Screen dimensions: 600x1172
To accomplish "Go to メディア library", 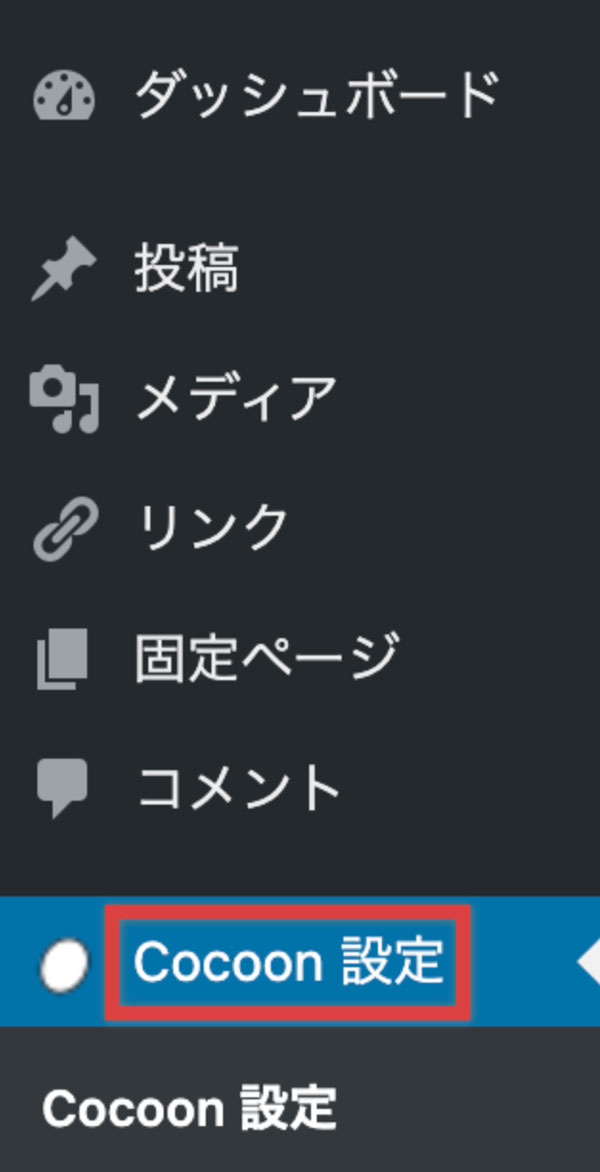I will click(x=236, y=398).
